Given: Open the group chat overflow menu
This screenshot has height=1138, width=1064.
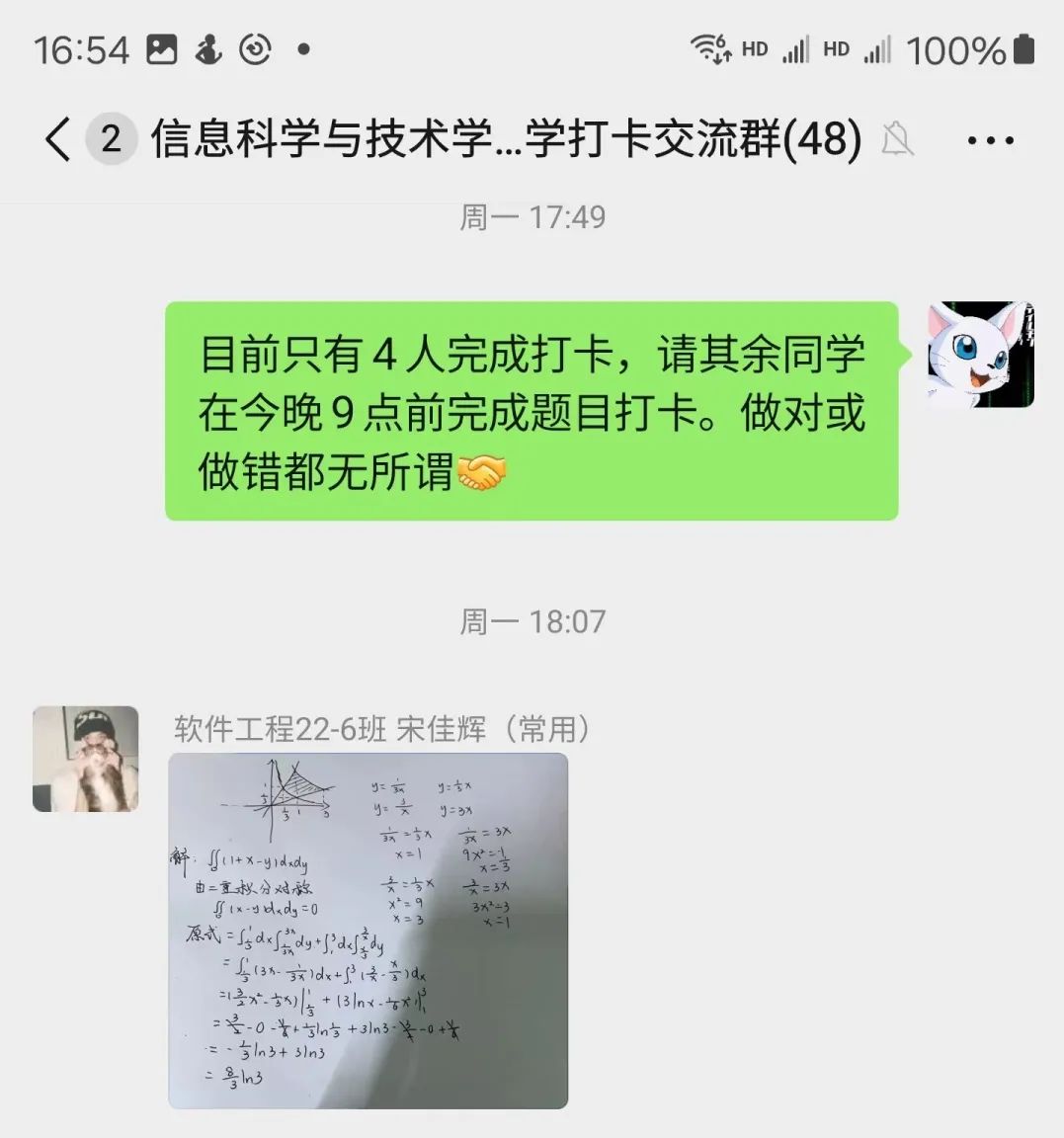Looking at the screenshot, I should click(990, 140).
